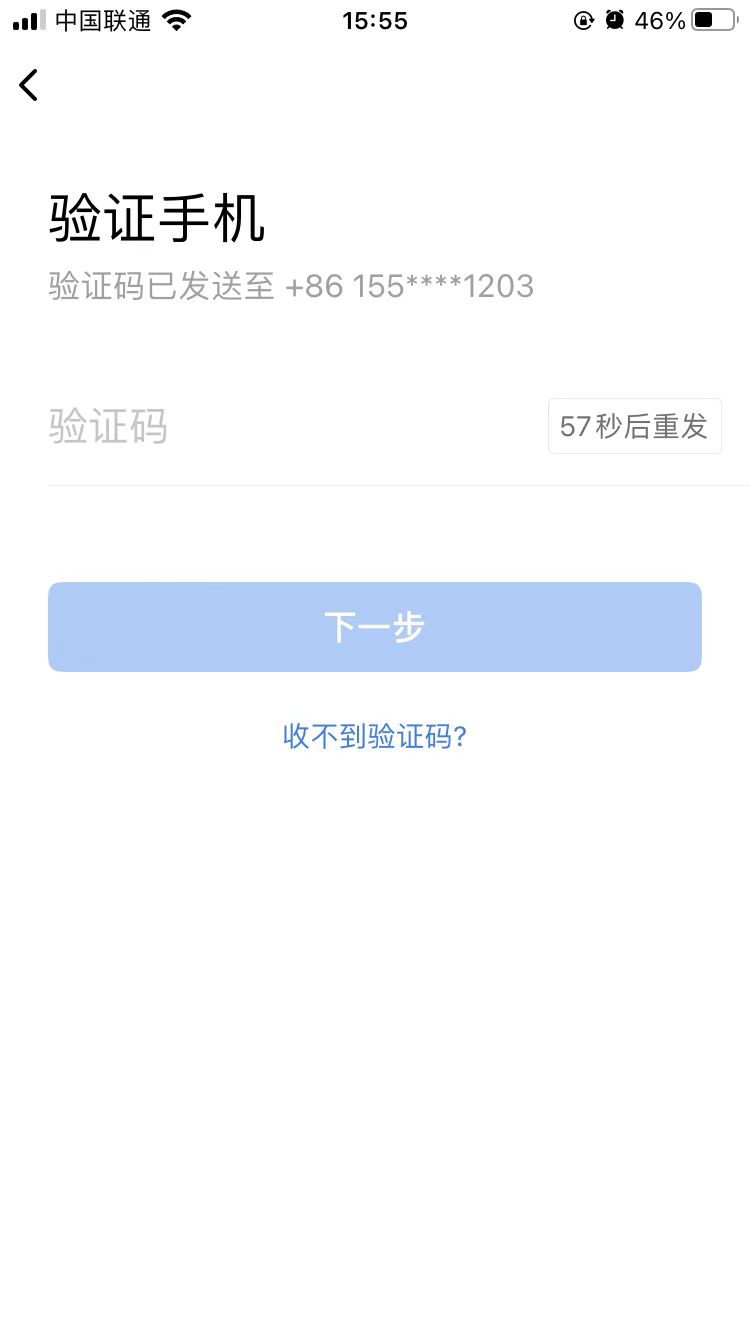Go back using the top-left arrow
This screenshot has width=750, height=1334.
tap(29, 85)
